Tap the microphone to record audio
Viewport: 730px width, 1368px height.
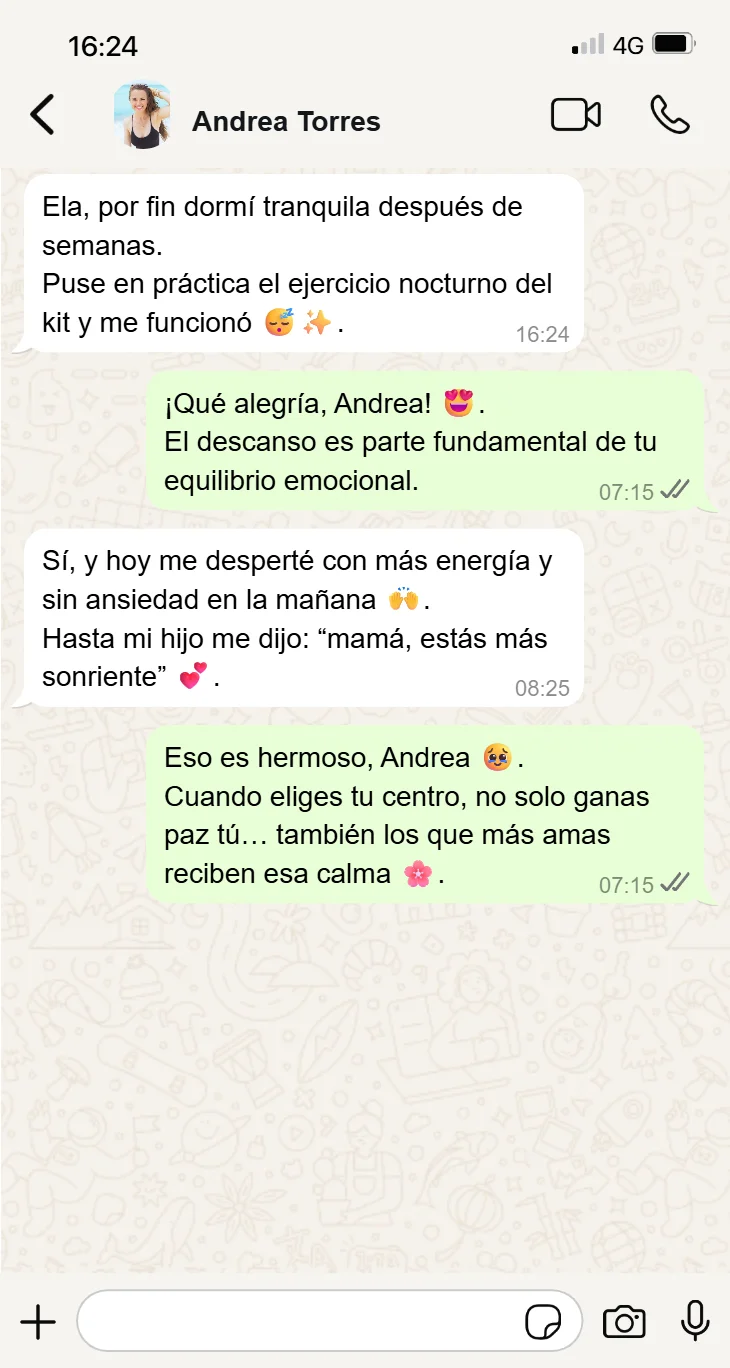(x=695, y=1322)
